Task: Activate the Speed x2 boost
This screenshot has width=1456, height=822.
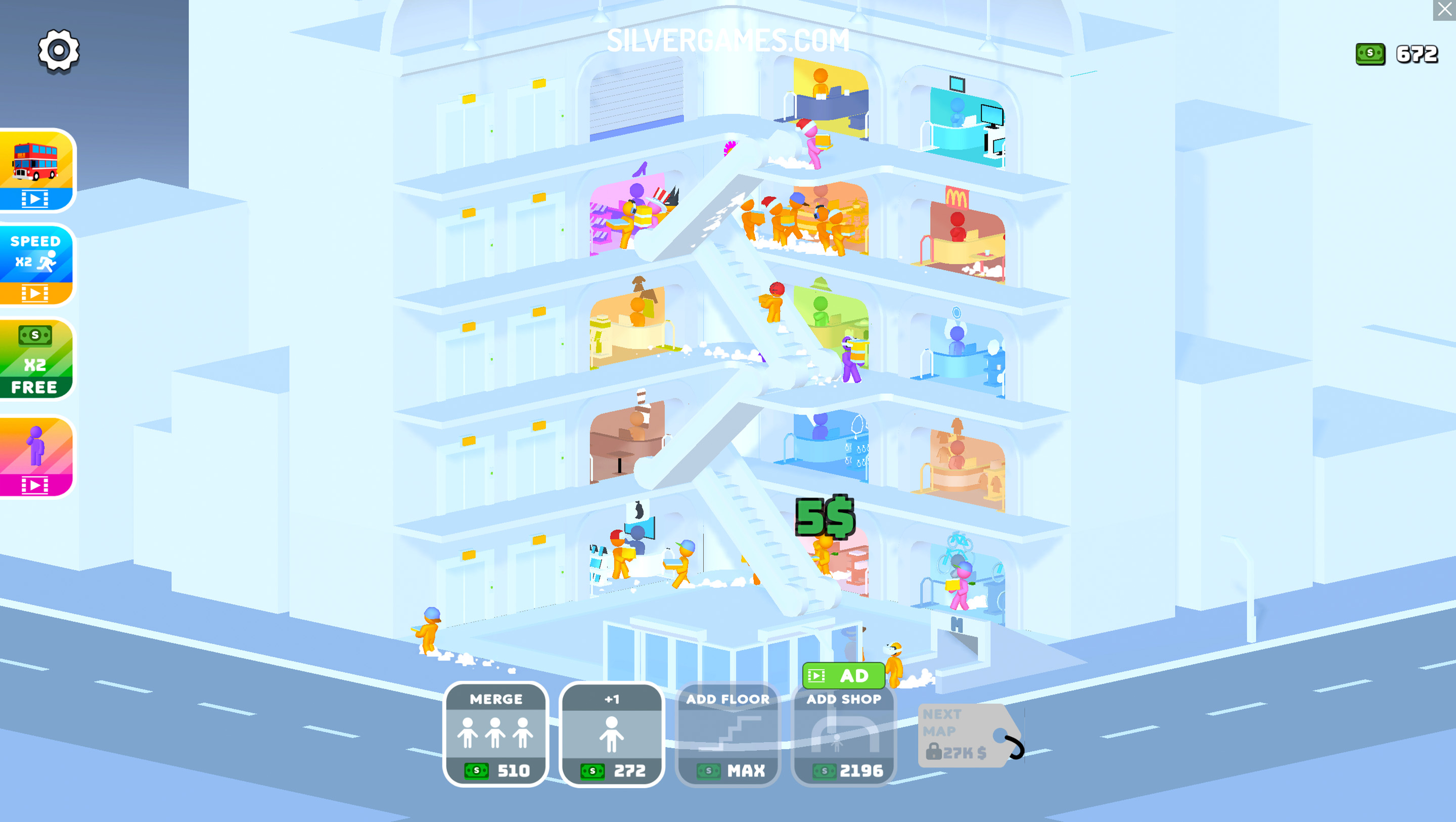Action: coord(36,265)
